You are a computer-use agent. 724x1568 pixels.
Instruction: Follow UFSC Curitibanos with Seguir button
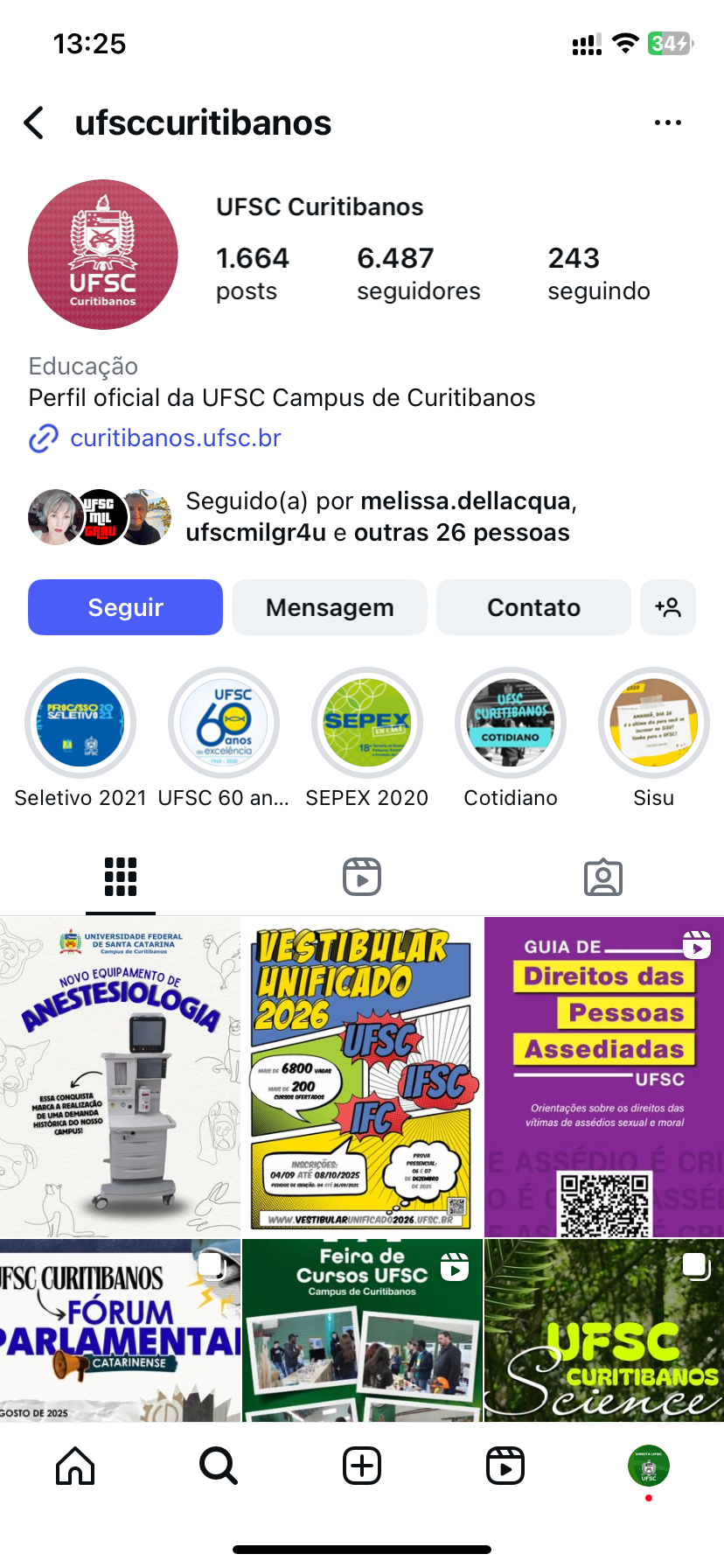125,607
